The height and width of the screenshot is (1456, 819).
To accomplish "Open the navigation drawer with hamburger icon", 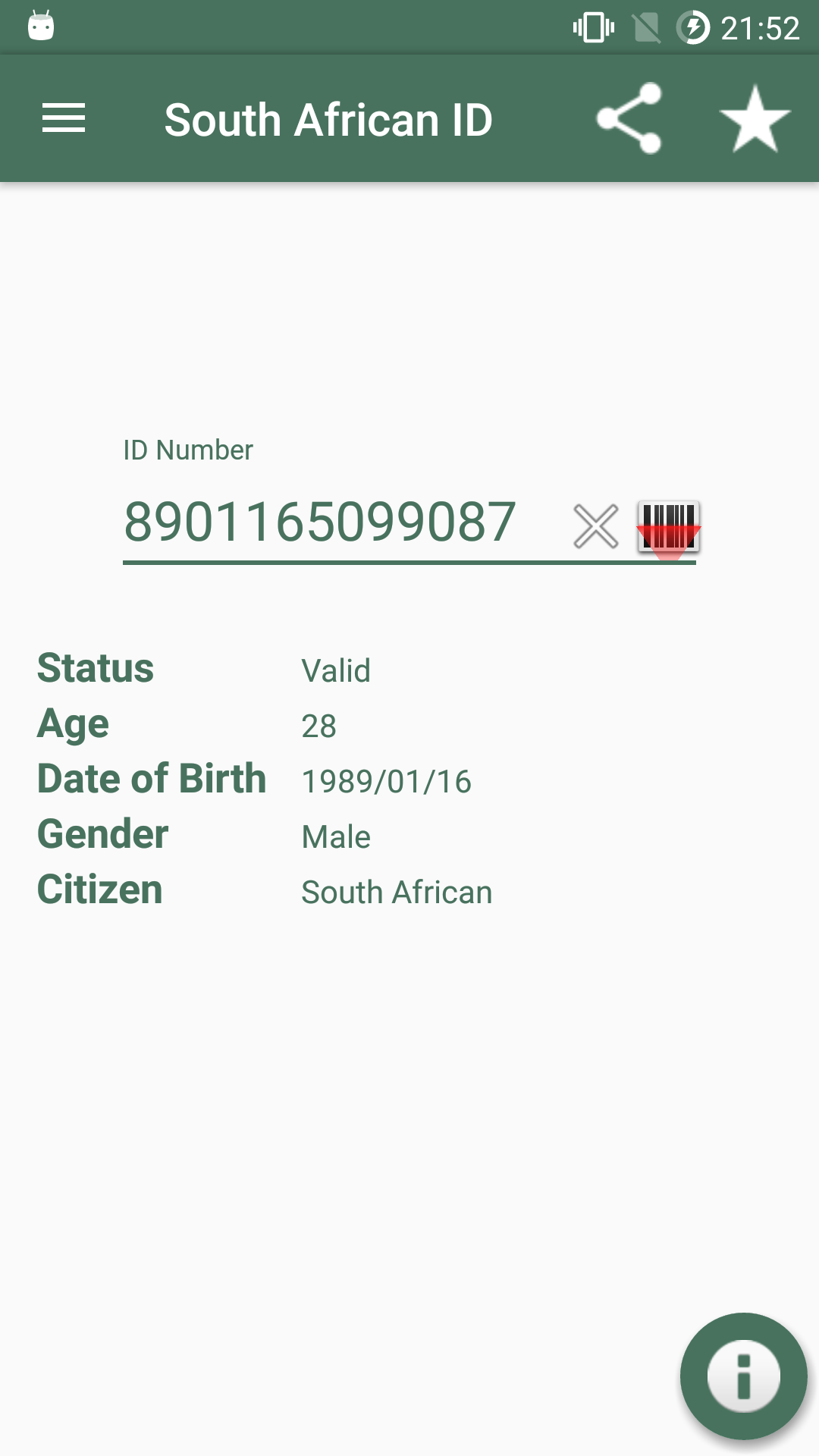I will tap(64, 118).
